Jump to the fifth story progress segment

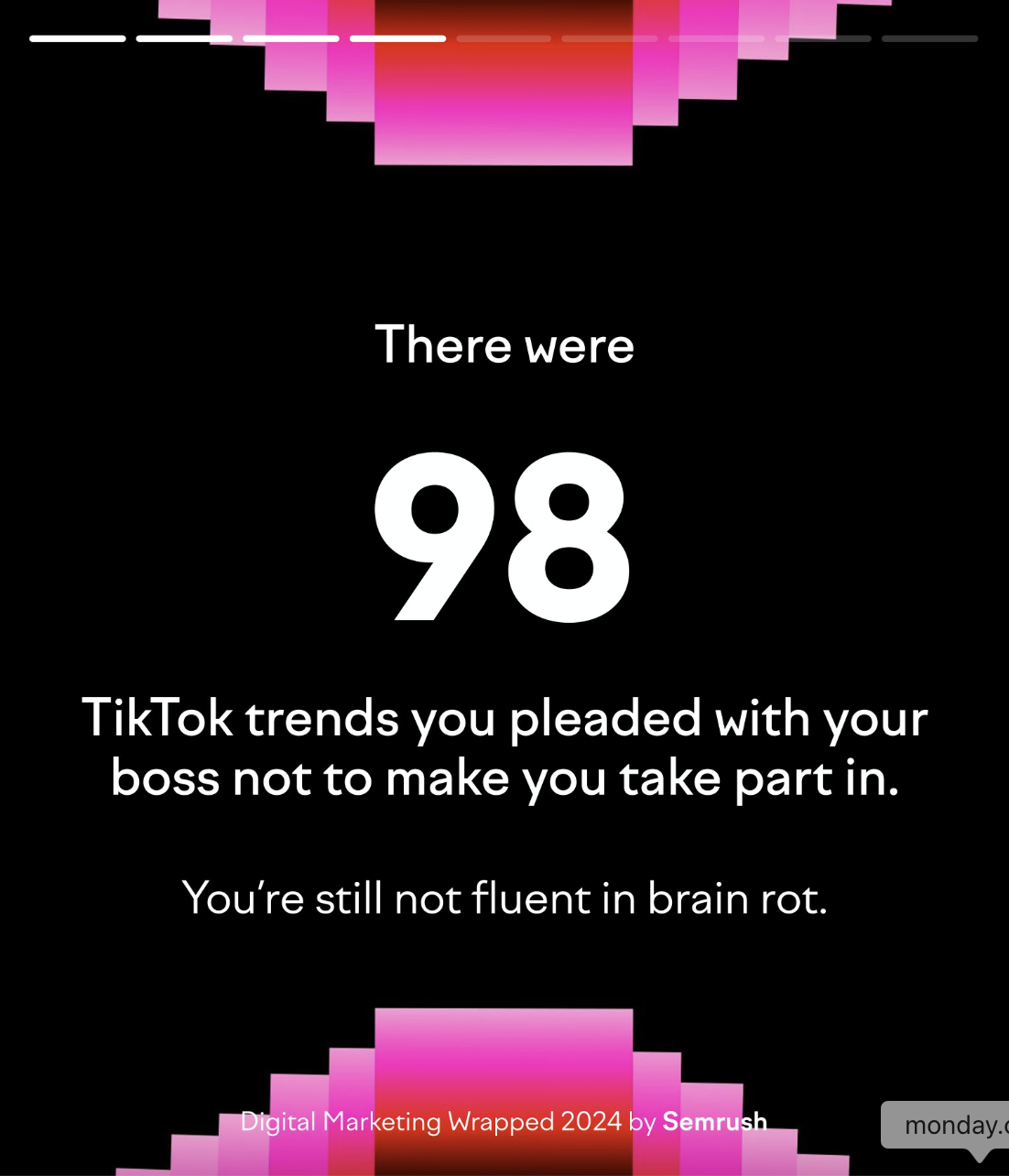click(x=504, y=38)
